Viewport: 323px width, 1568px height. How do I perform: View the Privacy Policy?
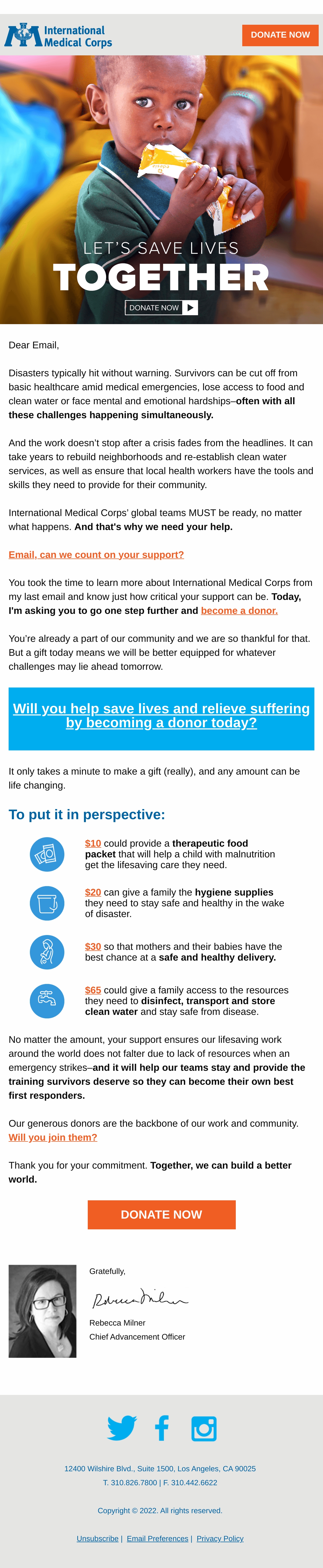[x=220, y=1538]
